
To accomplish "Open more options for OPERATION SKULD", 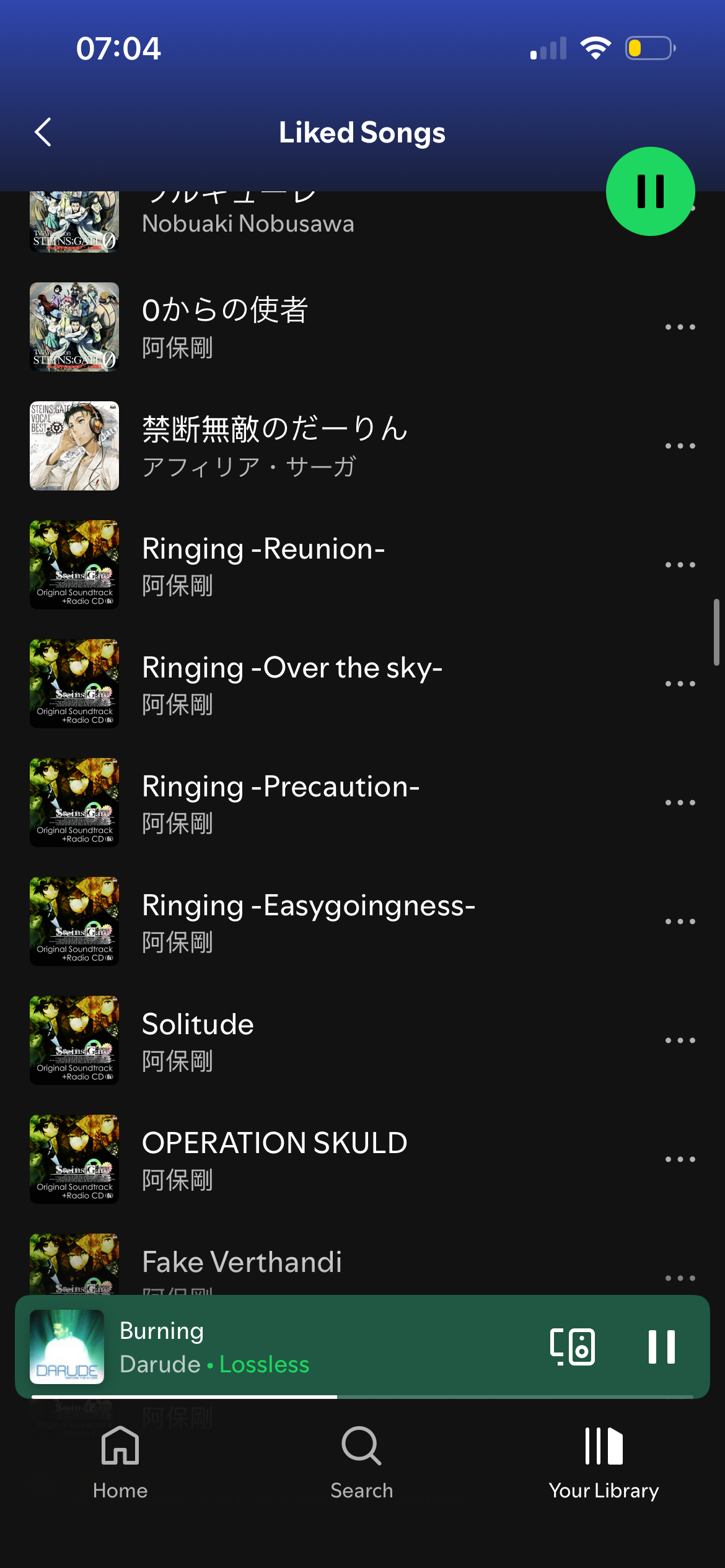I will coord(680,1159).
